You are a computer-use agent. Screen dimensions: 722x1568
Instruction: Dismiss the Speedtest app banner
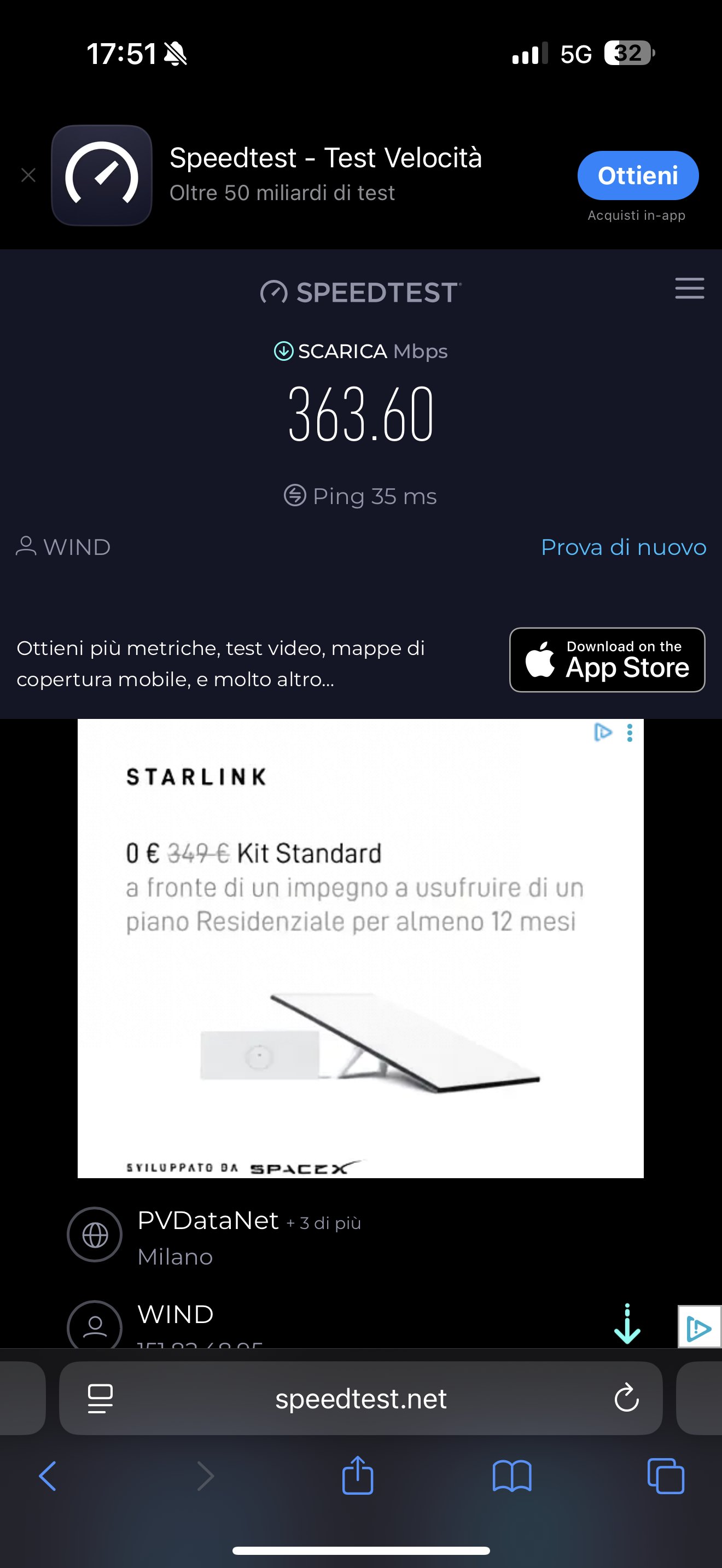point(28,175)
